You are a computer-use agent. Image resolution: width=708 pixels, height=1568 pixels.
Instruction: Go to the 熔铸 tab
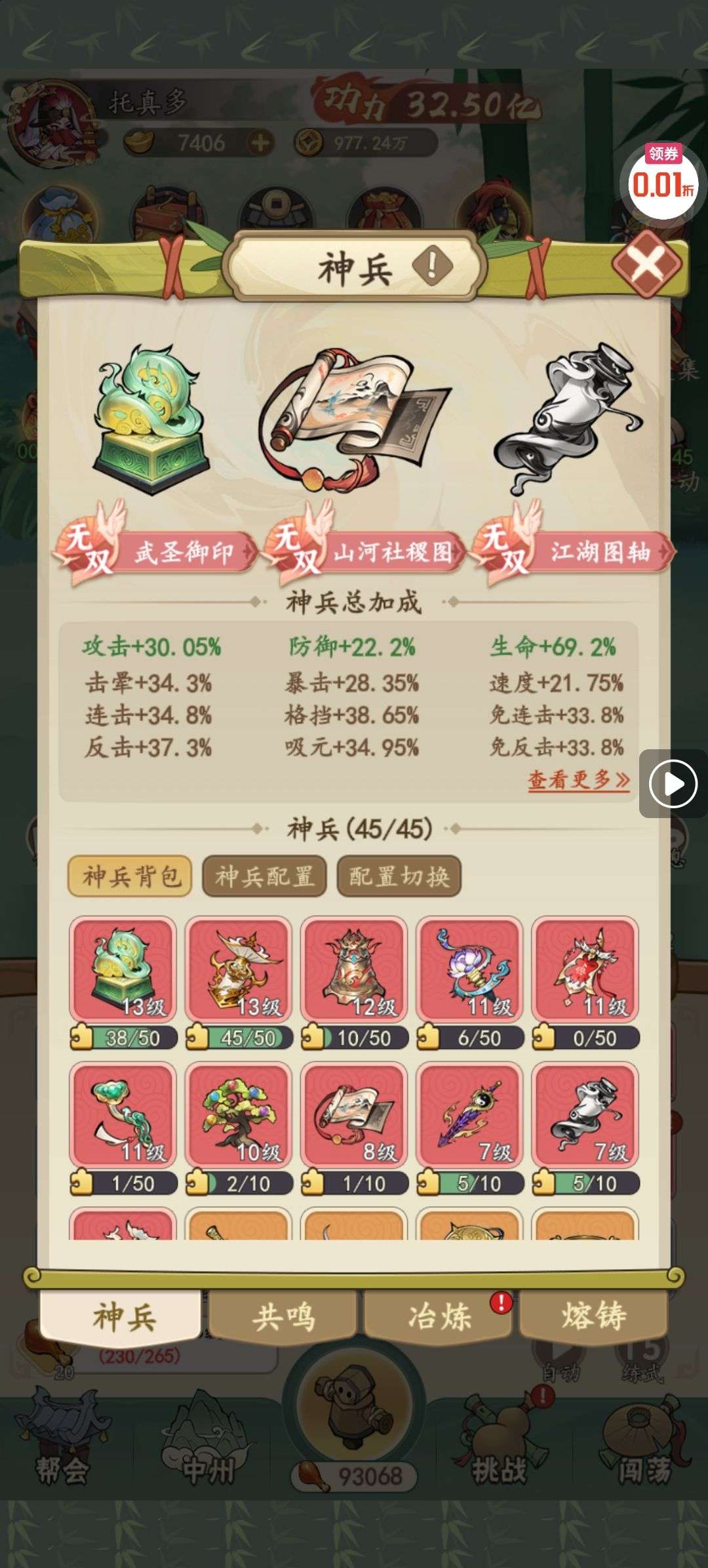593,1316
